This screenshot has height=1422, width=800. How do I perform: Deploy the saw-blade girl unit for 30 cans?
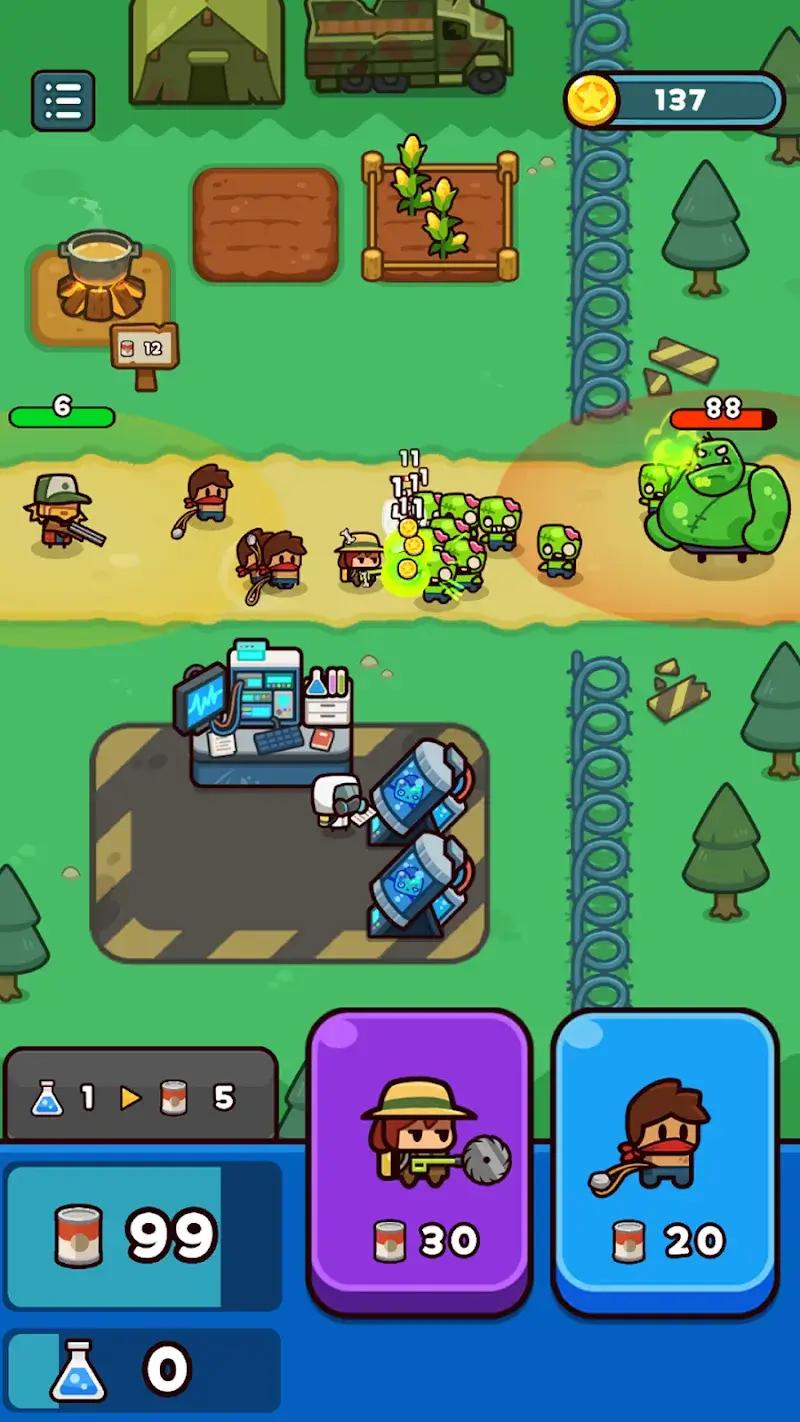pyautogui.click(x=420, y=1163)
